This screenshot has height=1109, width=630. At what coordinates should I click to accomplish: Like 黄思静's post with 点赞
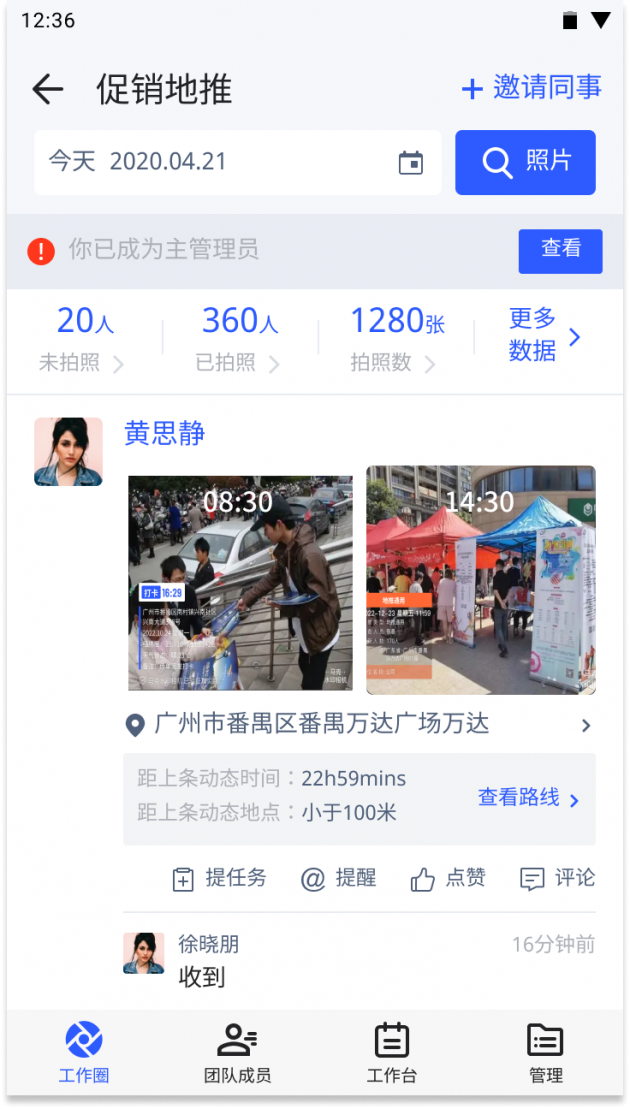[x=448, y=878]
